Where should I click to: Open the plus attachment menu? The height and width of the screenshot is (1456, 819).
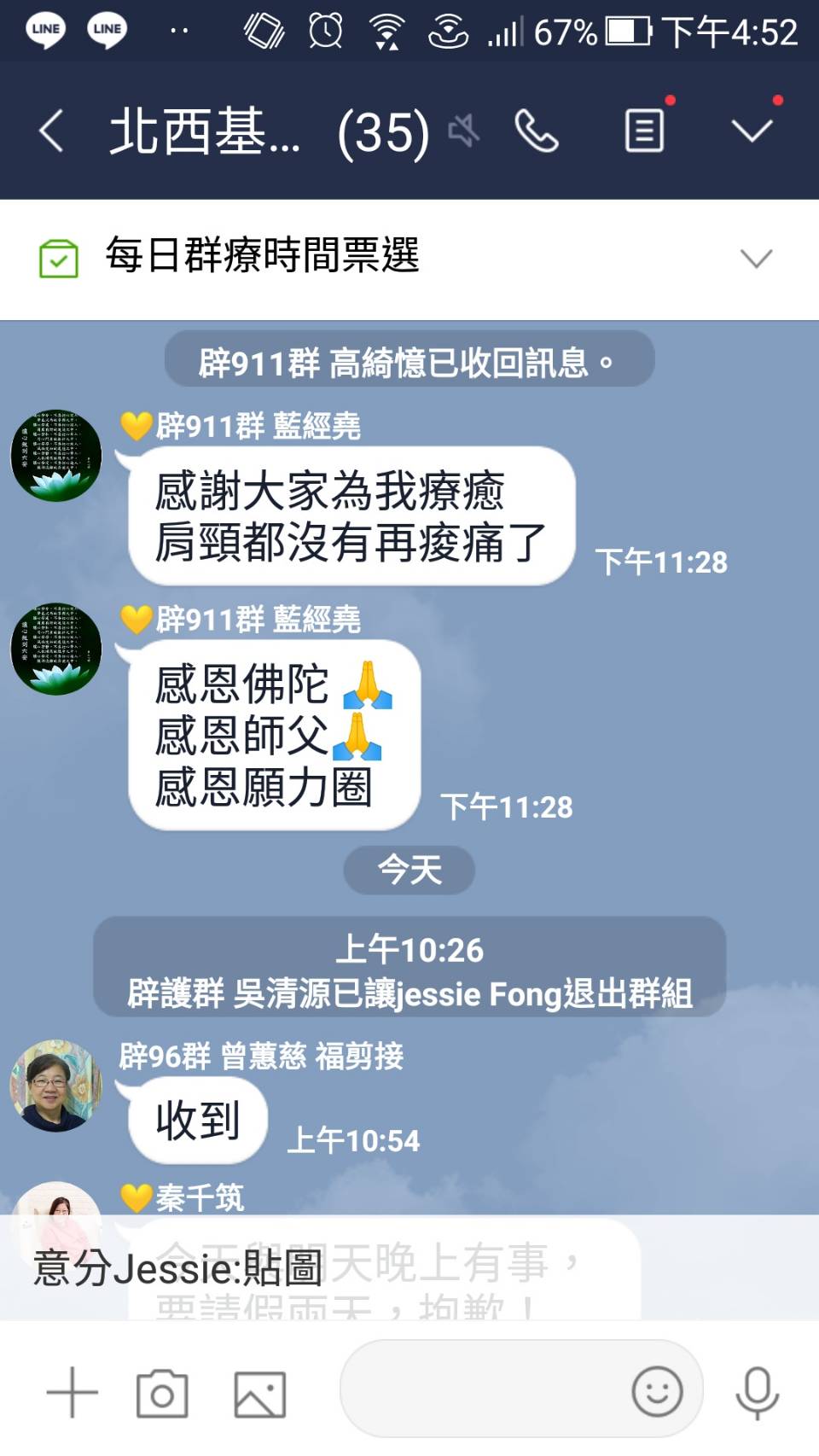73,1393
